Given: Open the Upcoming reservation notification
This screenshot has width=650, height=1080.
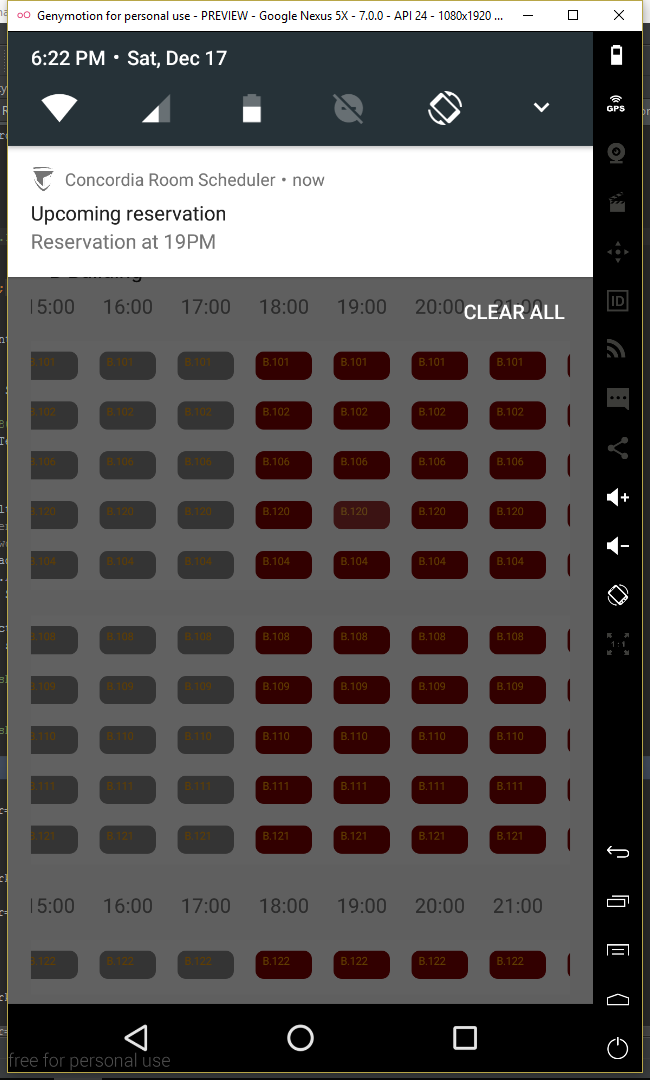Looking at the screenshot, I should 300,211.
